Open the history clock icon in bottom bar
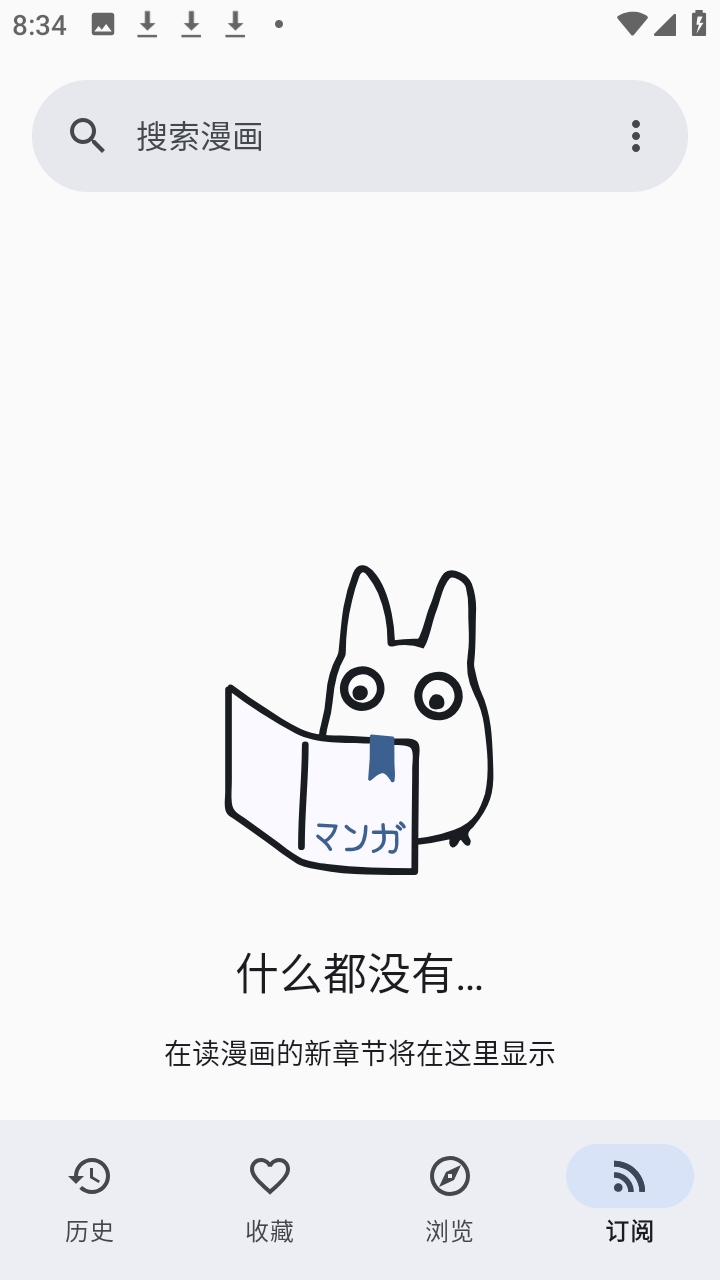Image resolution: width=720 pixels, height=1280 pixels. pyautogui.click(x=90, y=1175)
